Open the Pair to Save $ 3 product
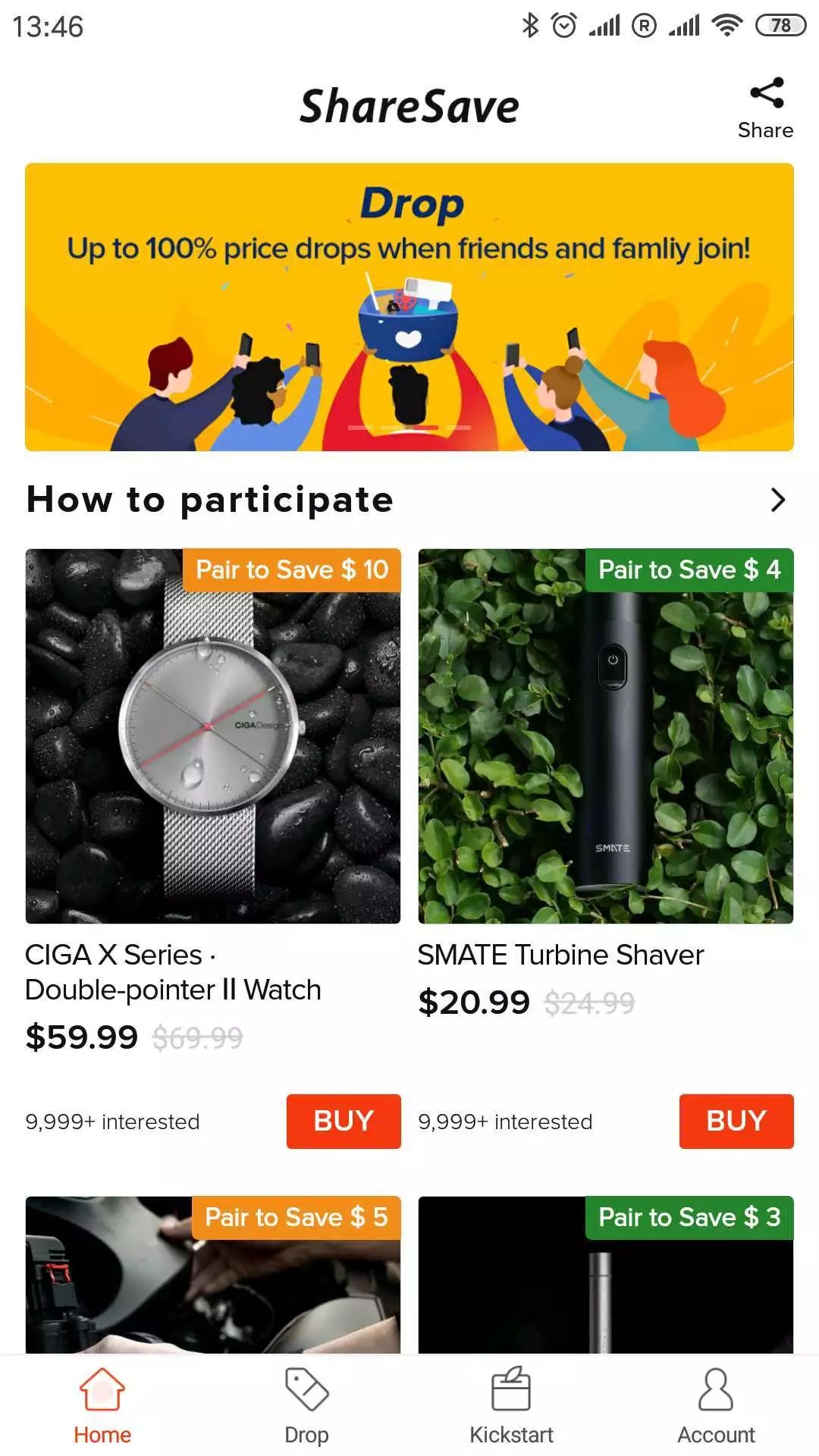The height and width of the screenshot is (1456, 819). (x=605, y=1282)
